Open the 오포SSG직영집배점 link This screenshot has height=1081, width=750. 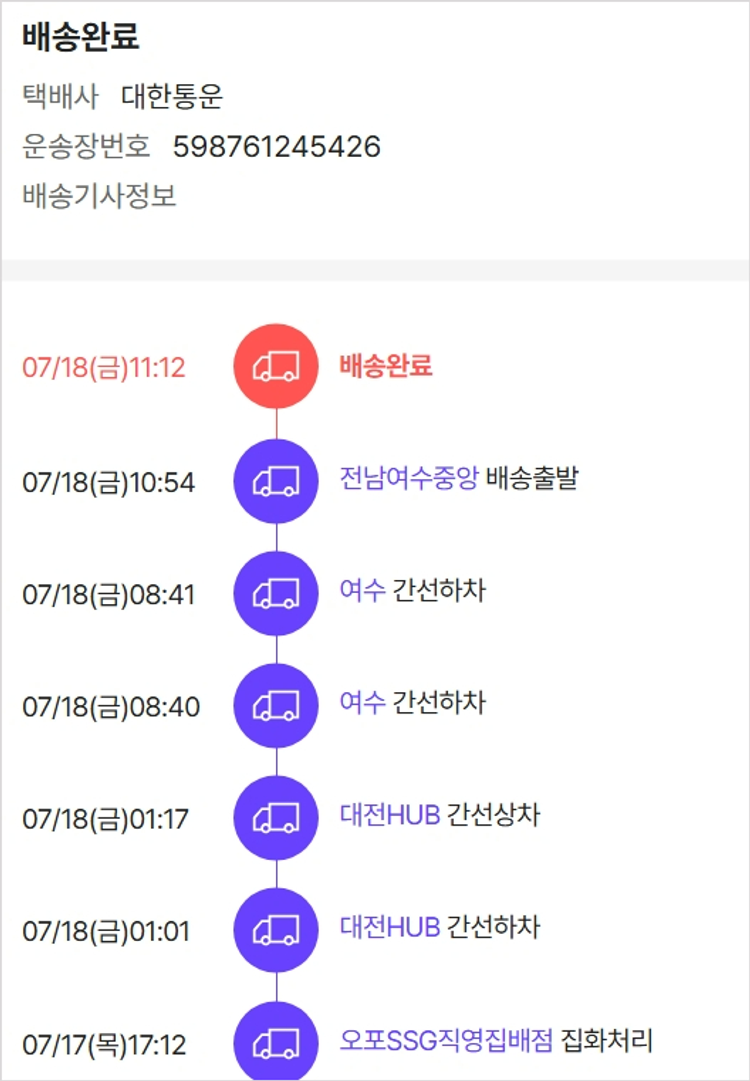tap(446, 1041)
